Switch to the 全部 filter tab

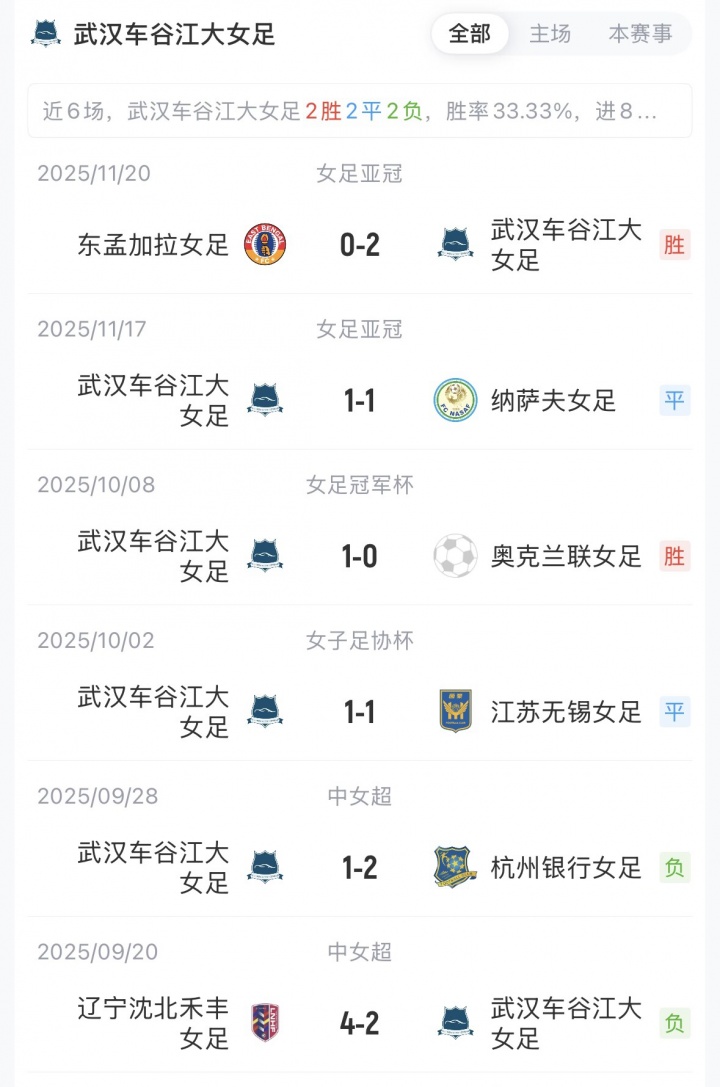point(469,34)
